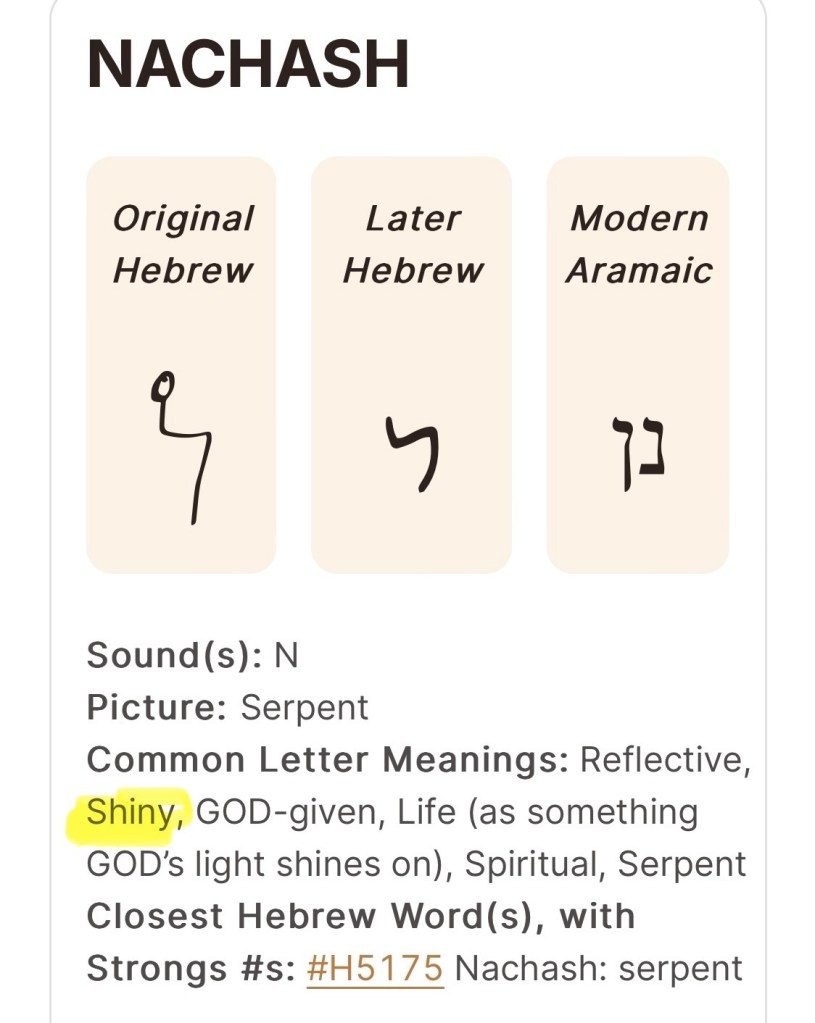Open the #H5175 Strong's number link
The image size is (815, 1023).
374,968
